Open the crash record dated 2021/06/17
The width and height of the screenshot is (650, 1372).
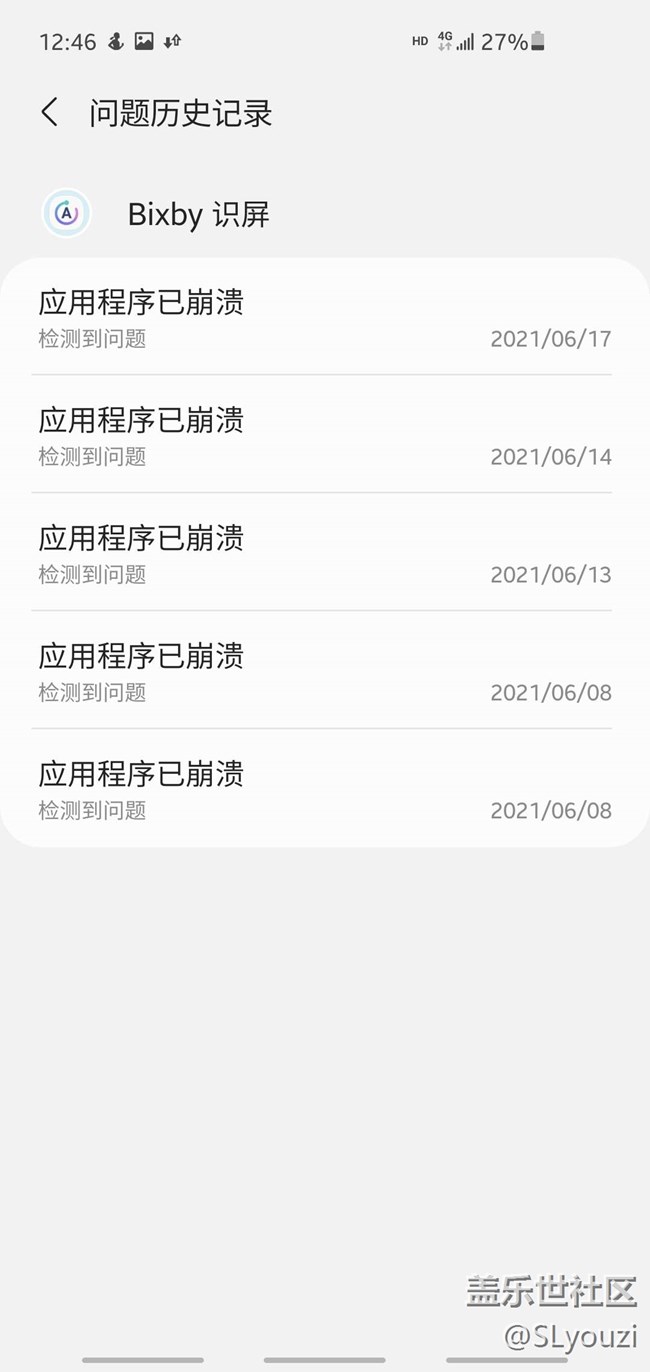[325, 317]
